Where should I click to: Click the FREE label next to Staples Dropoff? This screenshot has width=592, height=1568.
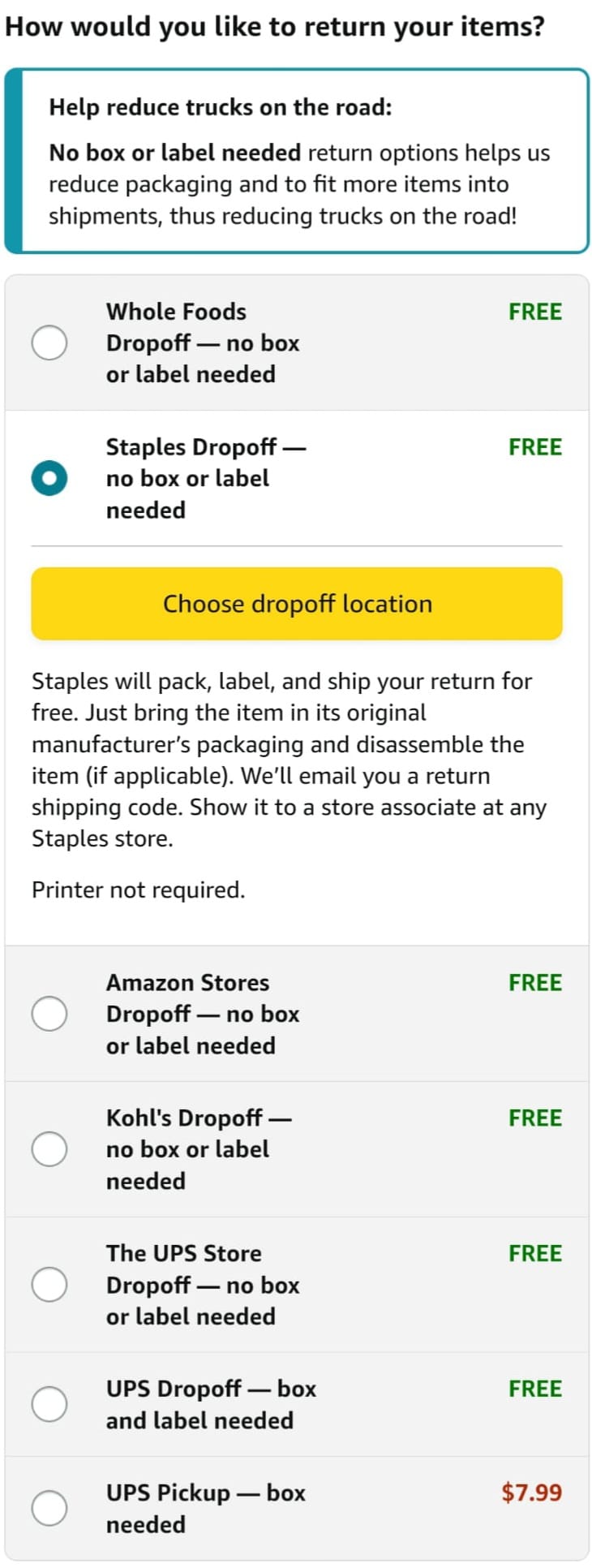[534, 446]
